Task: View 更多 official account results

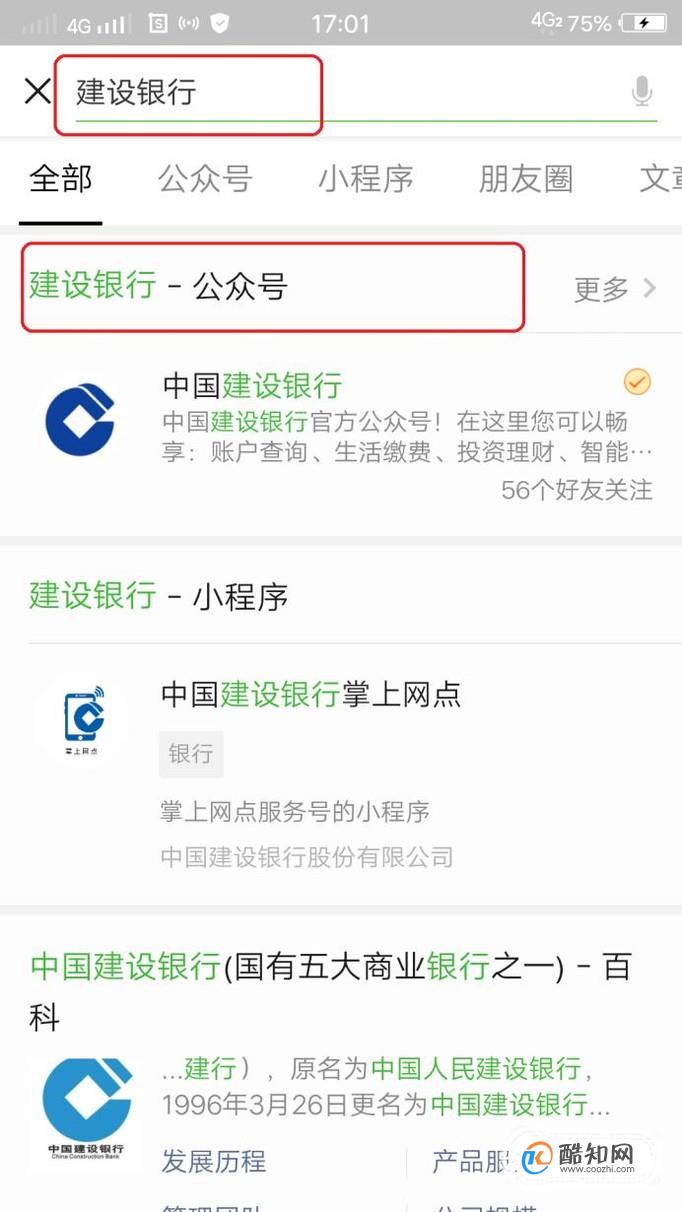Action: [x=614, y=289]
